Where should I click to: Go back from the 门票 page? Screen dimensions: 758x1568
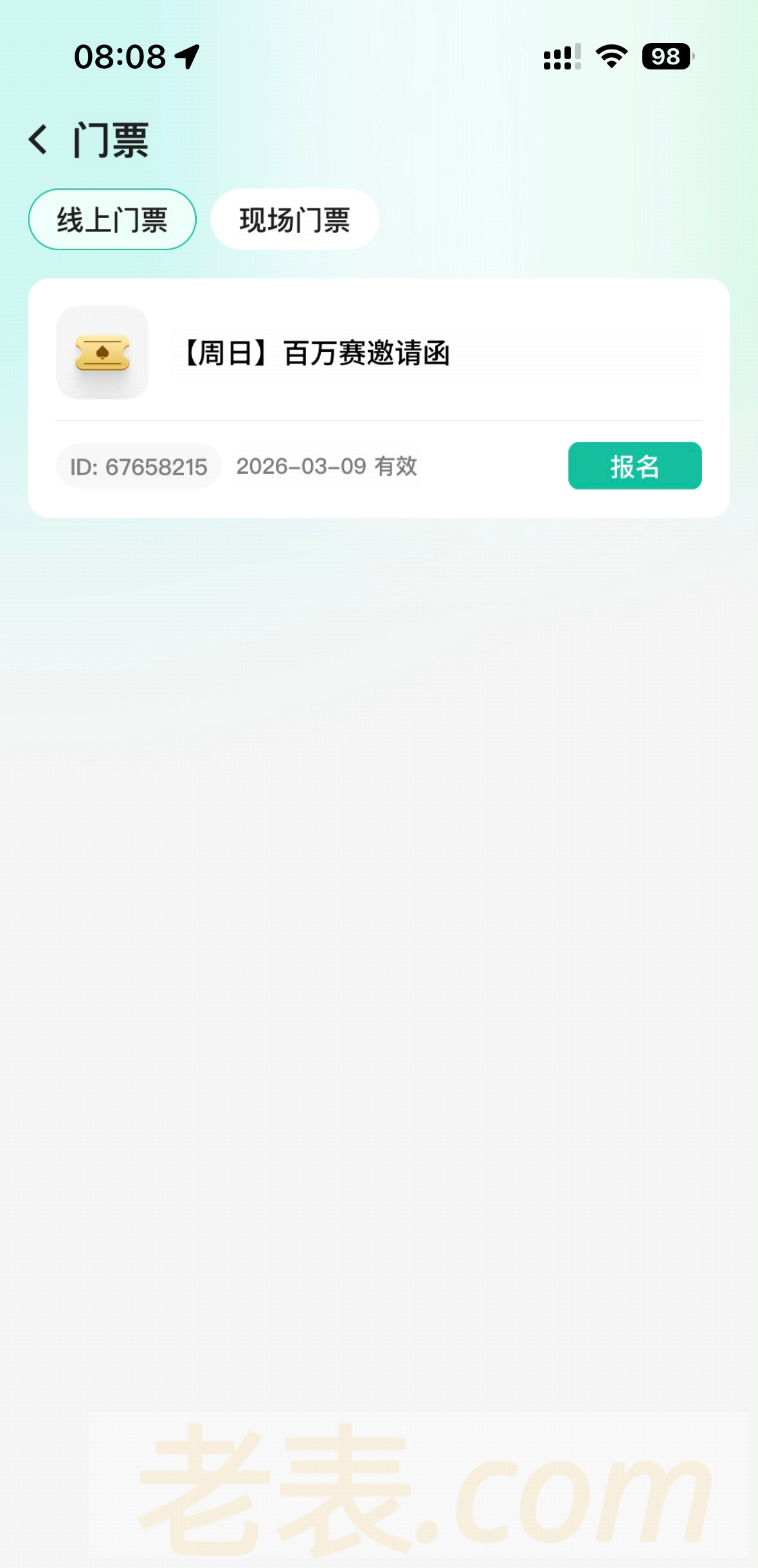tap(39, 140)
